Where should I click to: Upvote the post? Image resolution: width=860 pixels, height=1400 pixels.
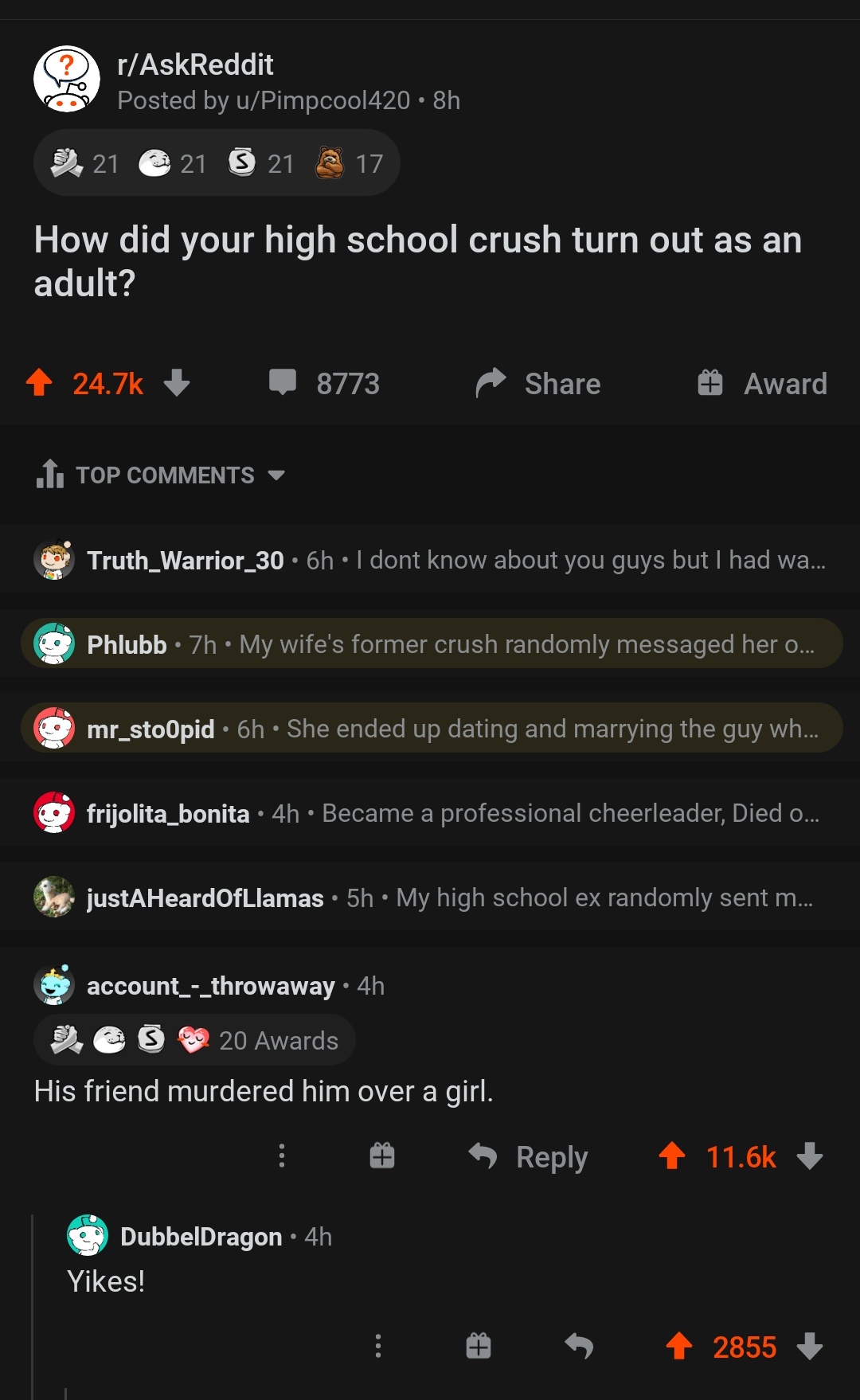[38, 383]
